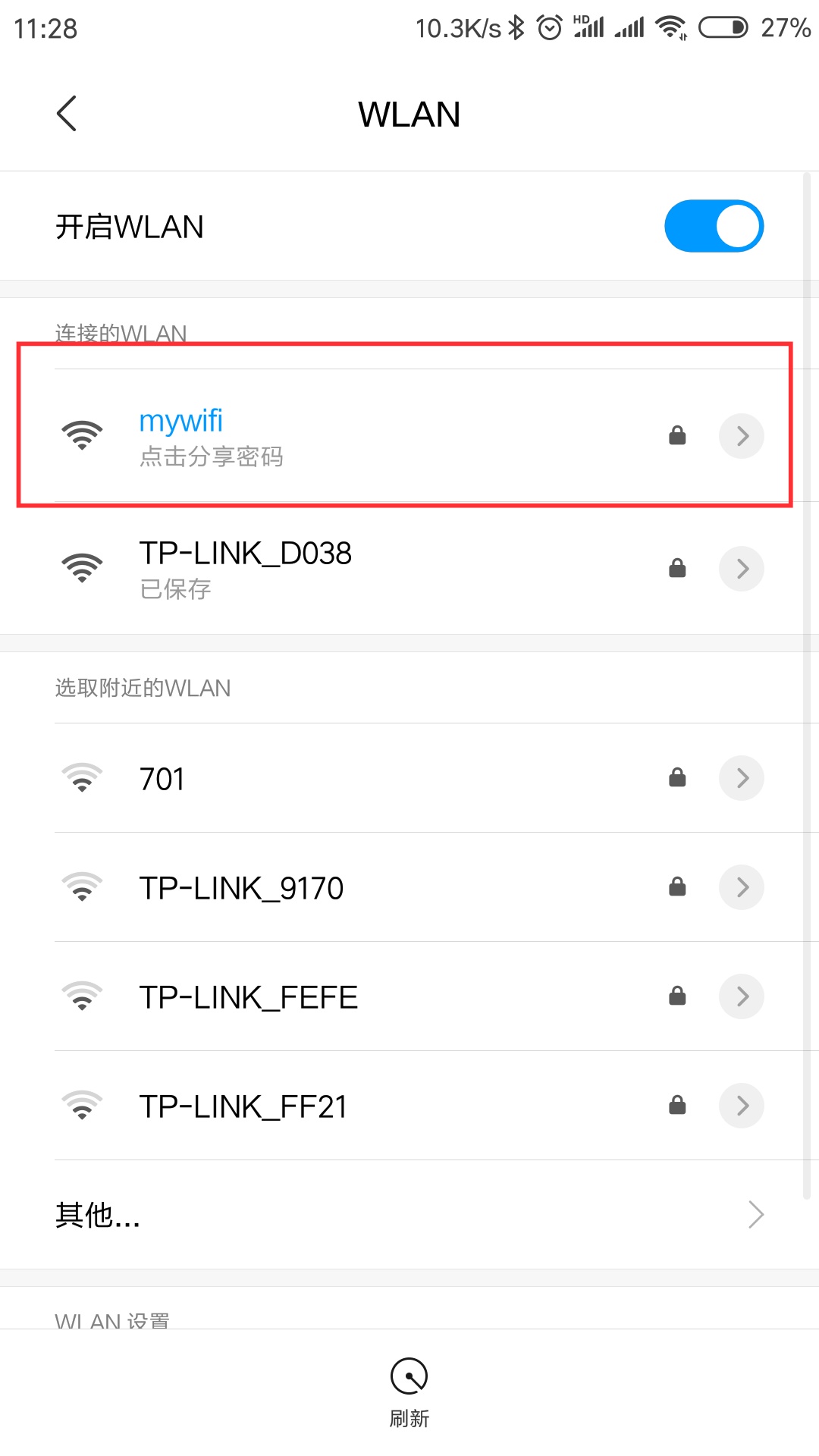Open details arrow for mywifi

tap(741, 436)
